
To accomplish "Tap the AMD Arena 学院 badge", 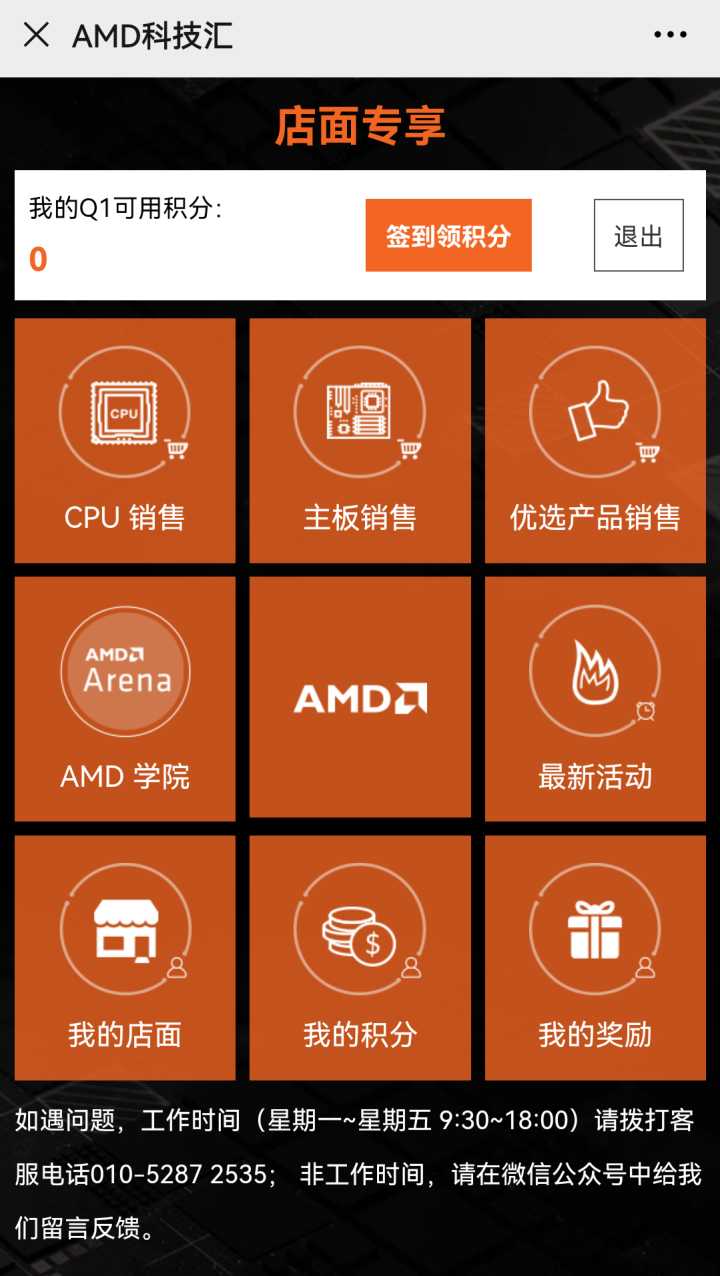I will [x=124, y=670].
